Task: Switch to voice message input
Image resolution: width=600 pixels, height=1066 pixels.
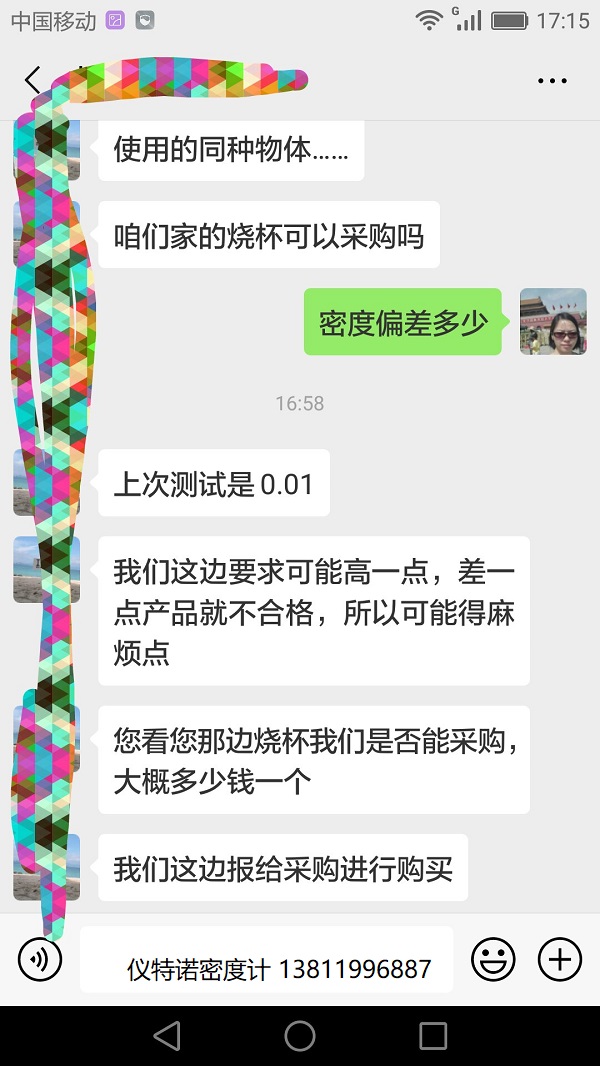Action: click(x=40, y=960)
